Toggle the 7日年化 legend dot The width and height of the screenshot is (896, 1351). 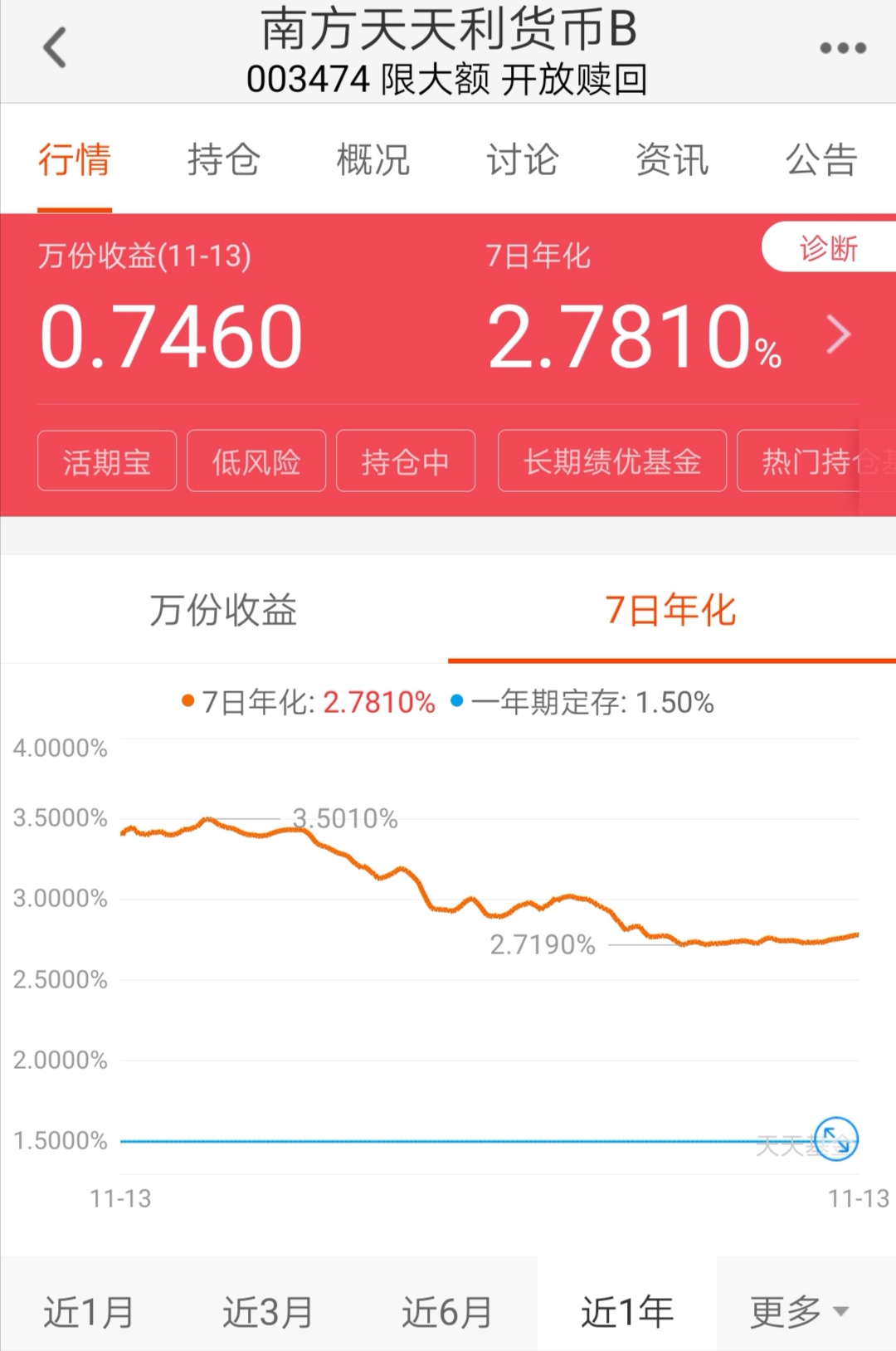click(186, 702)
